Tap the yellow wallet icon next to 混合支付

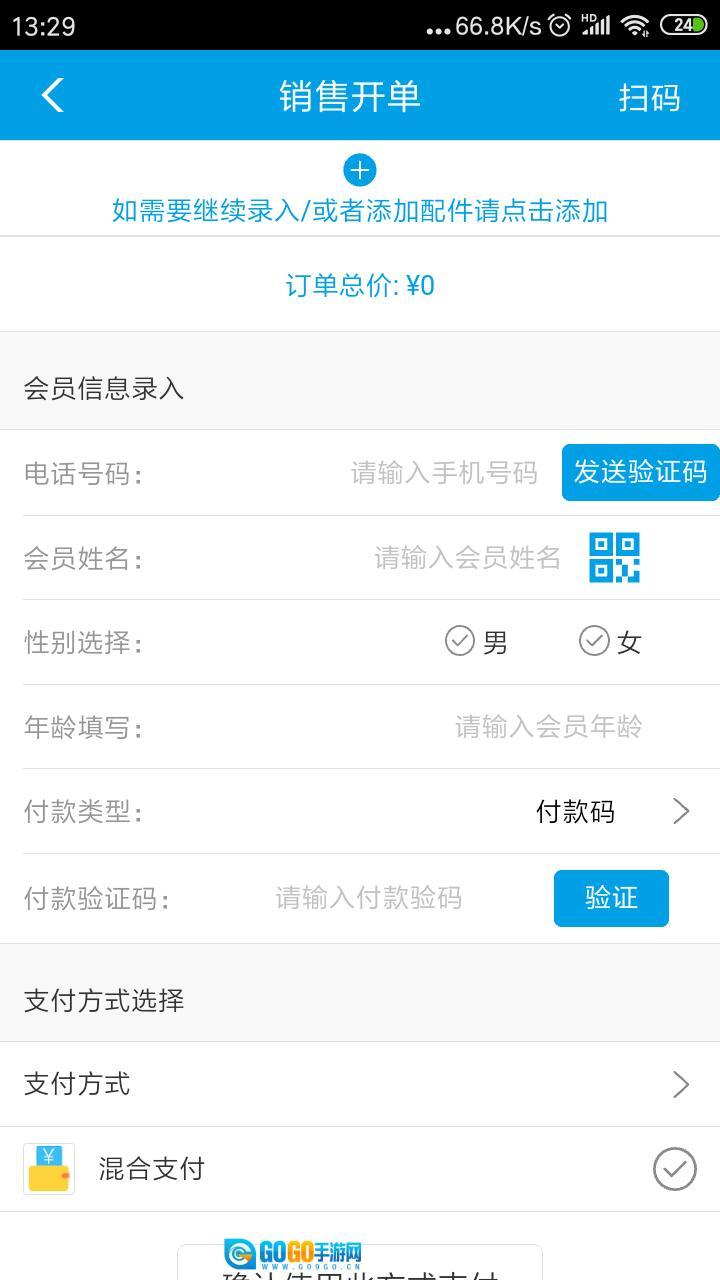(48, 1167)
